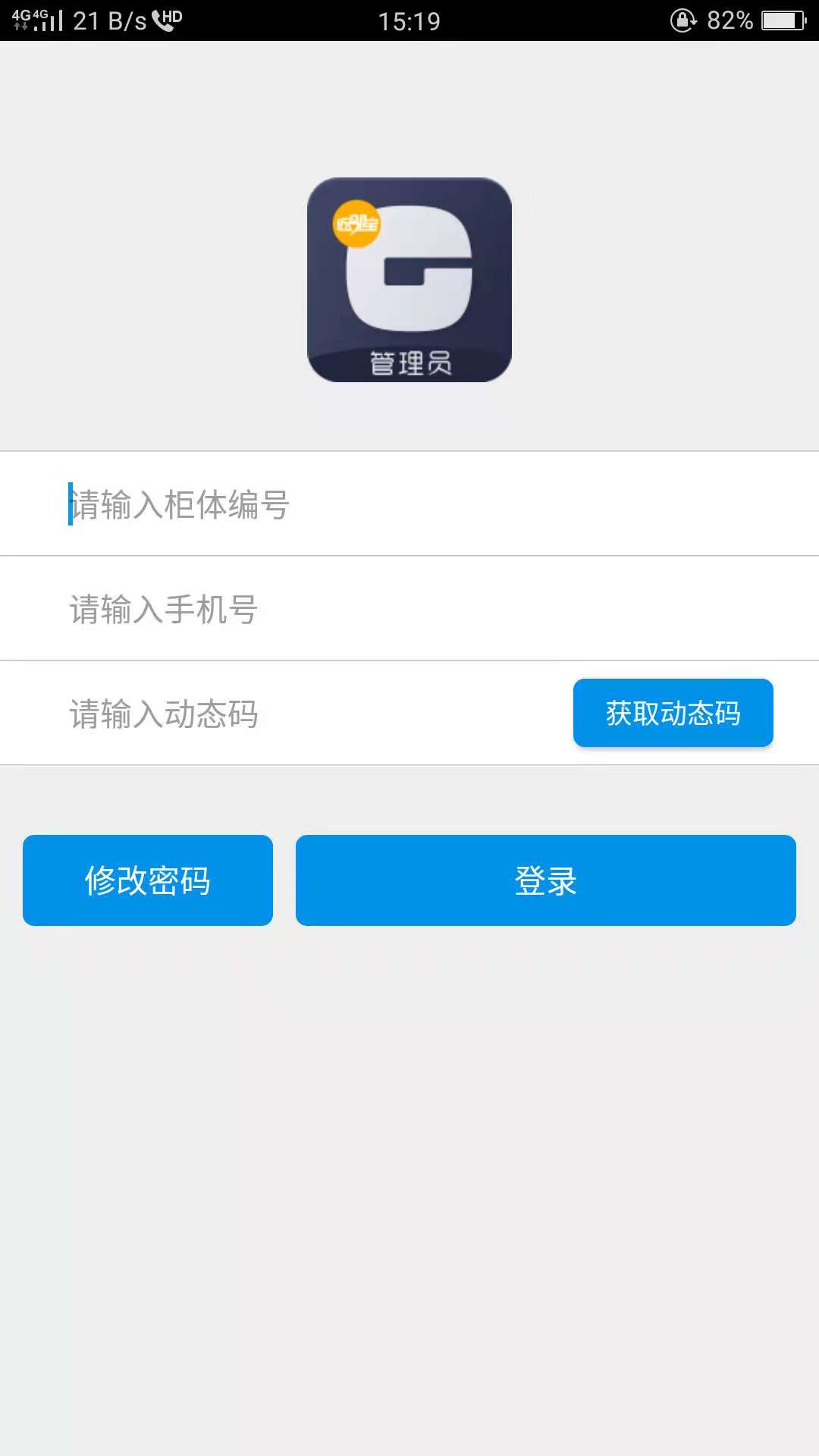Tap the blinking cursor in the cabinet number field
This screenshot has width=819, height=1456.
69,504
